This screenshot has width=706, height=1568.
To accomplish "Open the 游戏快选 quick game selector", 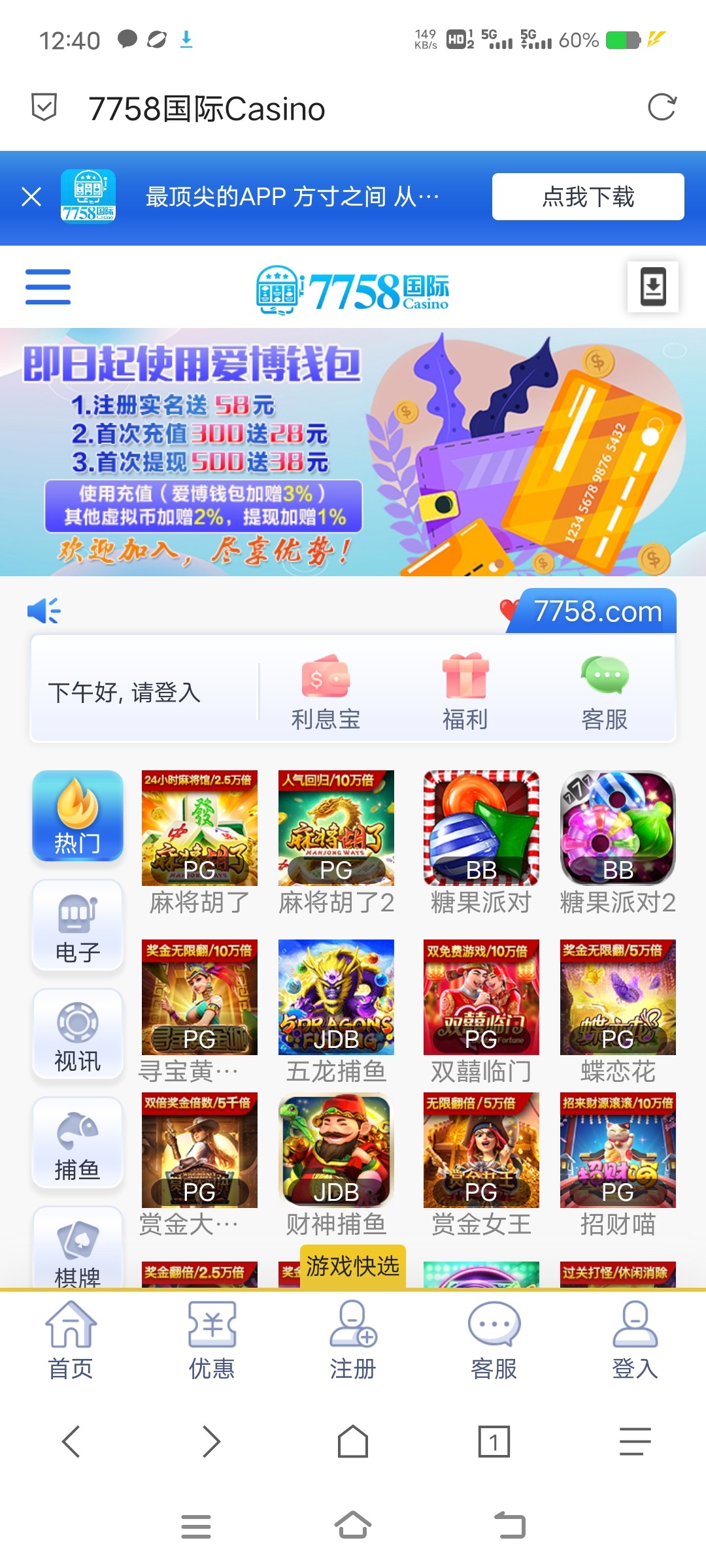I will (352, 1266).
